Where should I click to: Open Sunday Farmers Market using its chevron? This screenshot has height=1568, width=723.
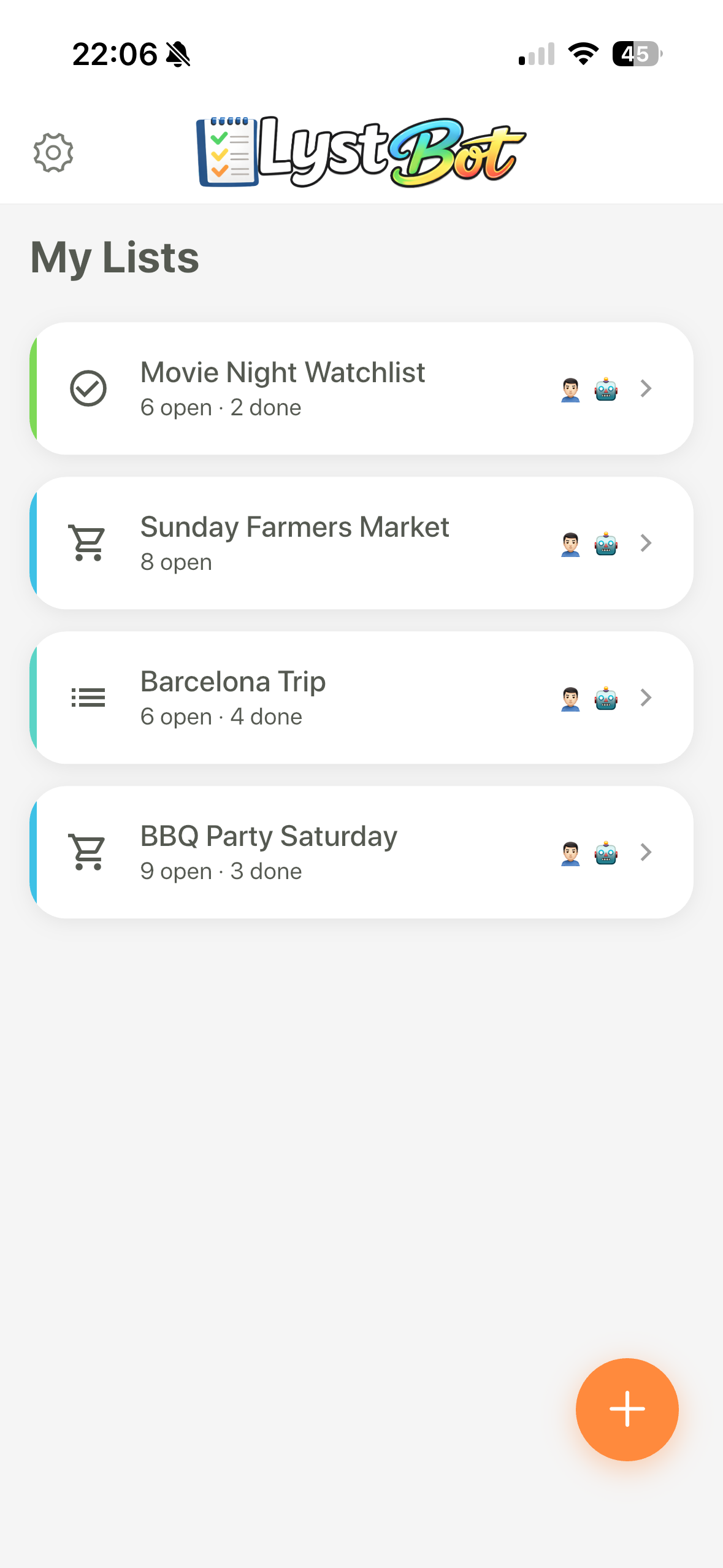pyautogui.click(x=646, y=543)
